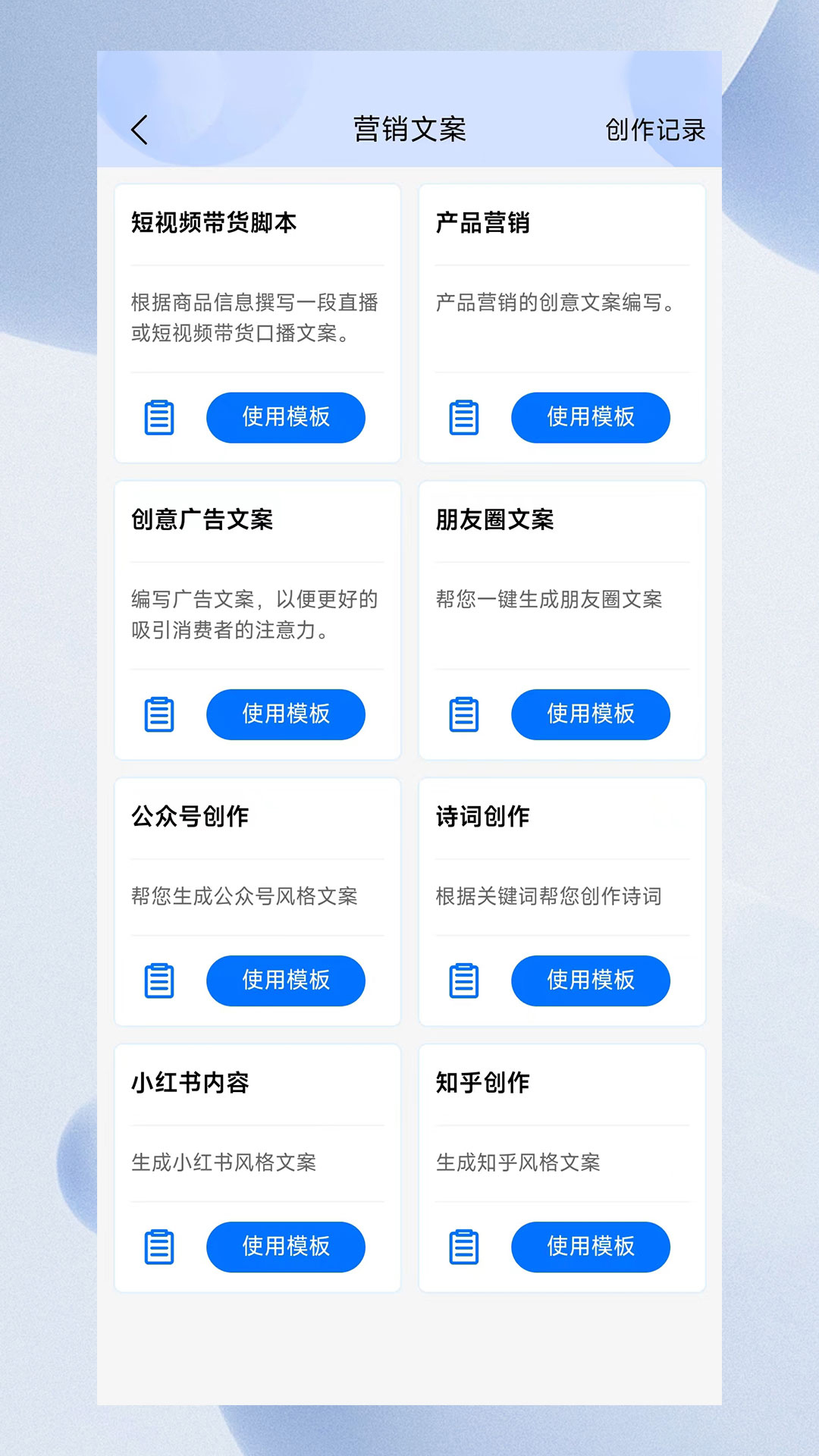
Task: Tap 使用模板 under 公众号创作
Action: (286, 981)
